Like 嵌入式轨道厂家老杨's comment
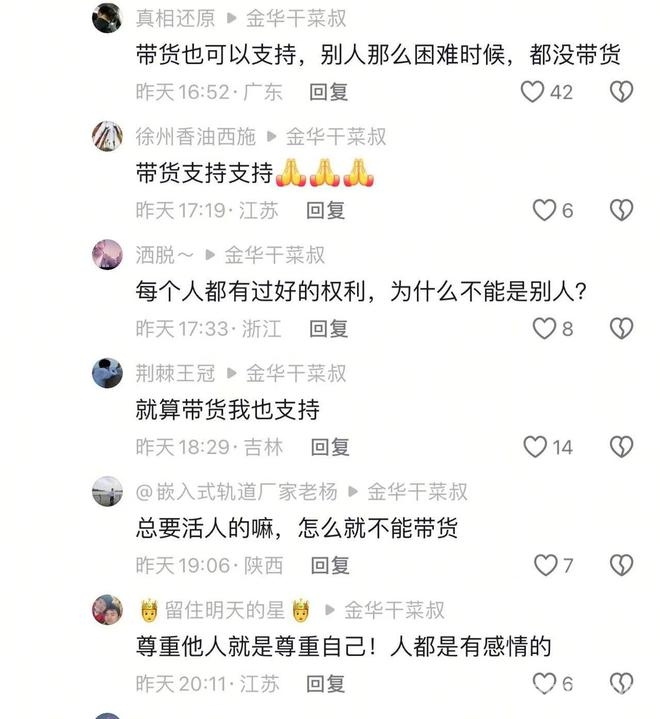Screen dimensions: 660x719 click(x=545, y=565)
